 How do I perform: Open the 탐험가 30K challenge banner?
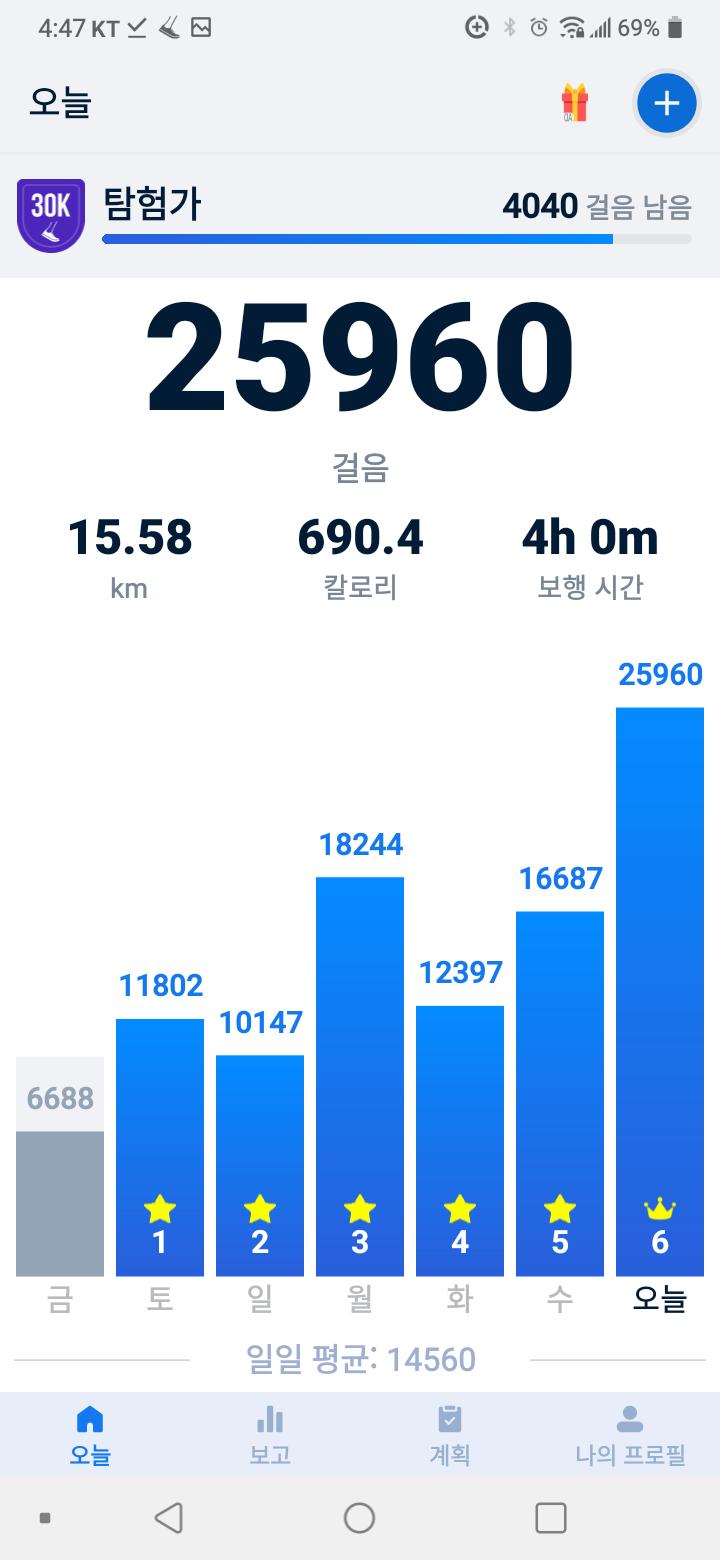360,215
